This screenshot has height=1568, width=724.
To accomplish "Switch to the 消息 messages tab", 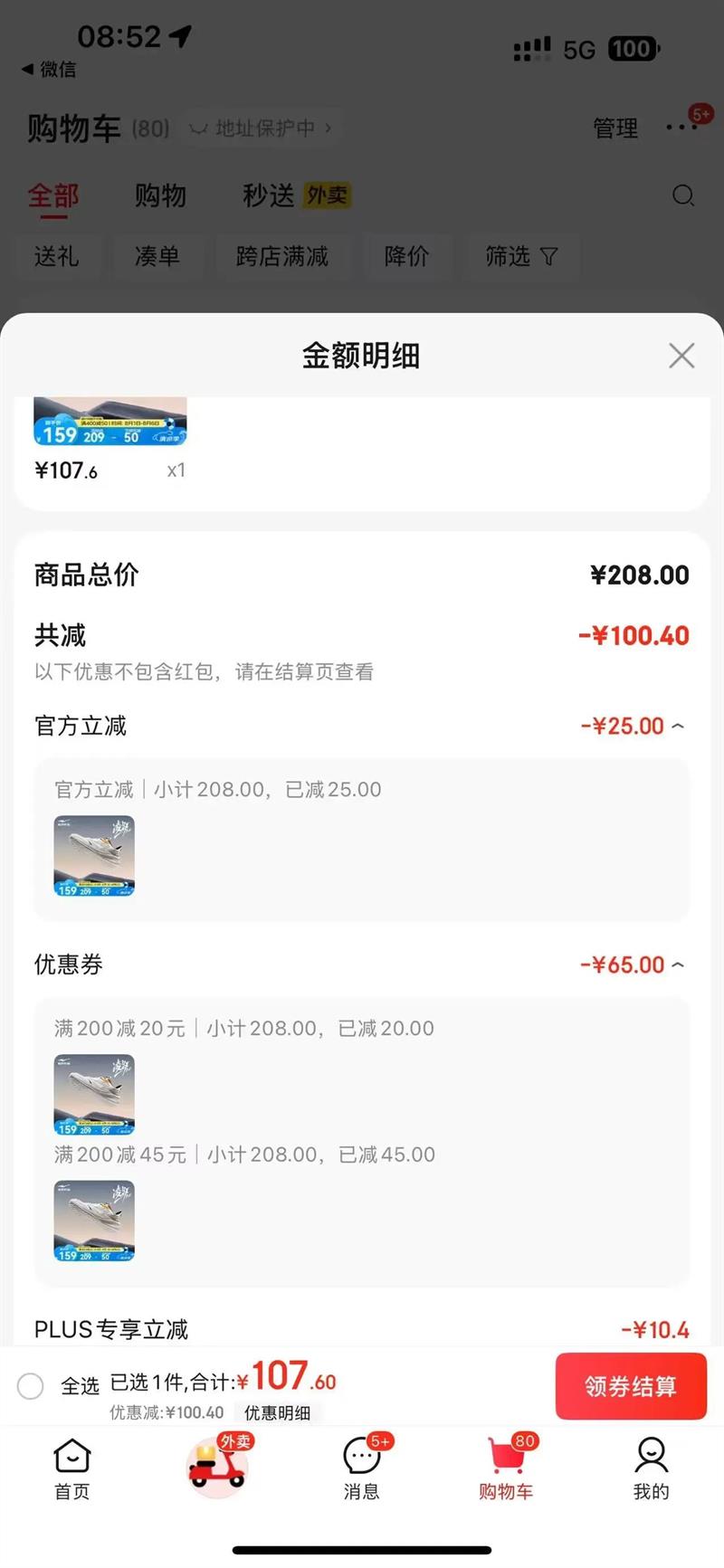I will click(362, 1469).
